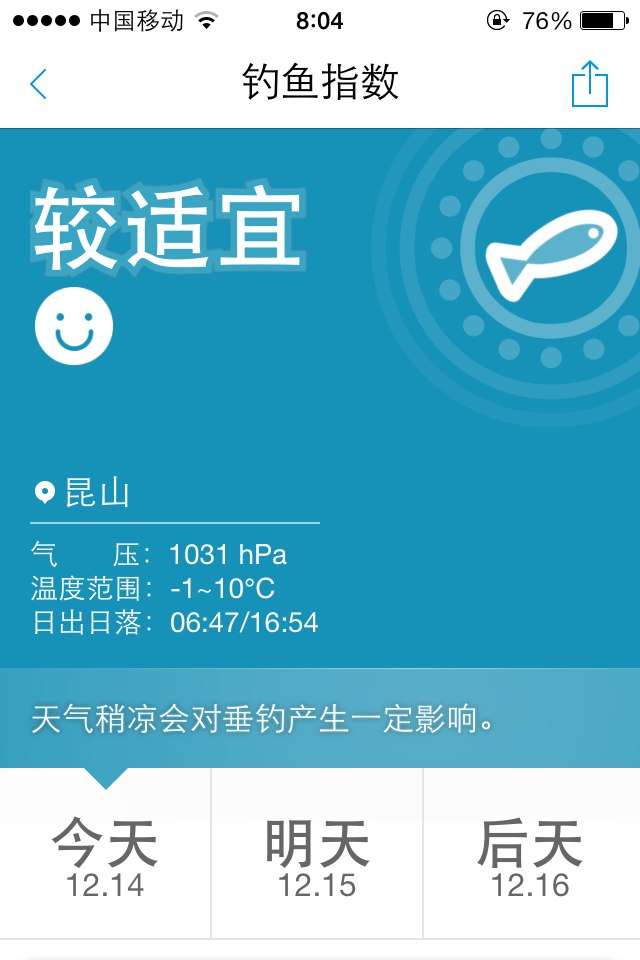The width and height of the screenshot is (640, 960).
Task: Switch to the 明天 12.15 tab
Action: point(317,856)
